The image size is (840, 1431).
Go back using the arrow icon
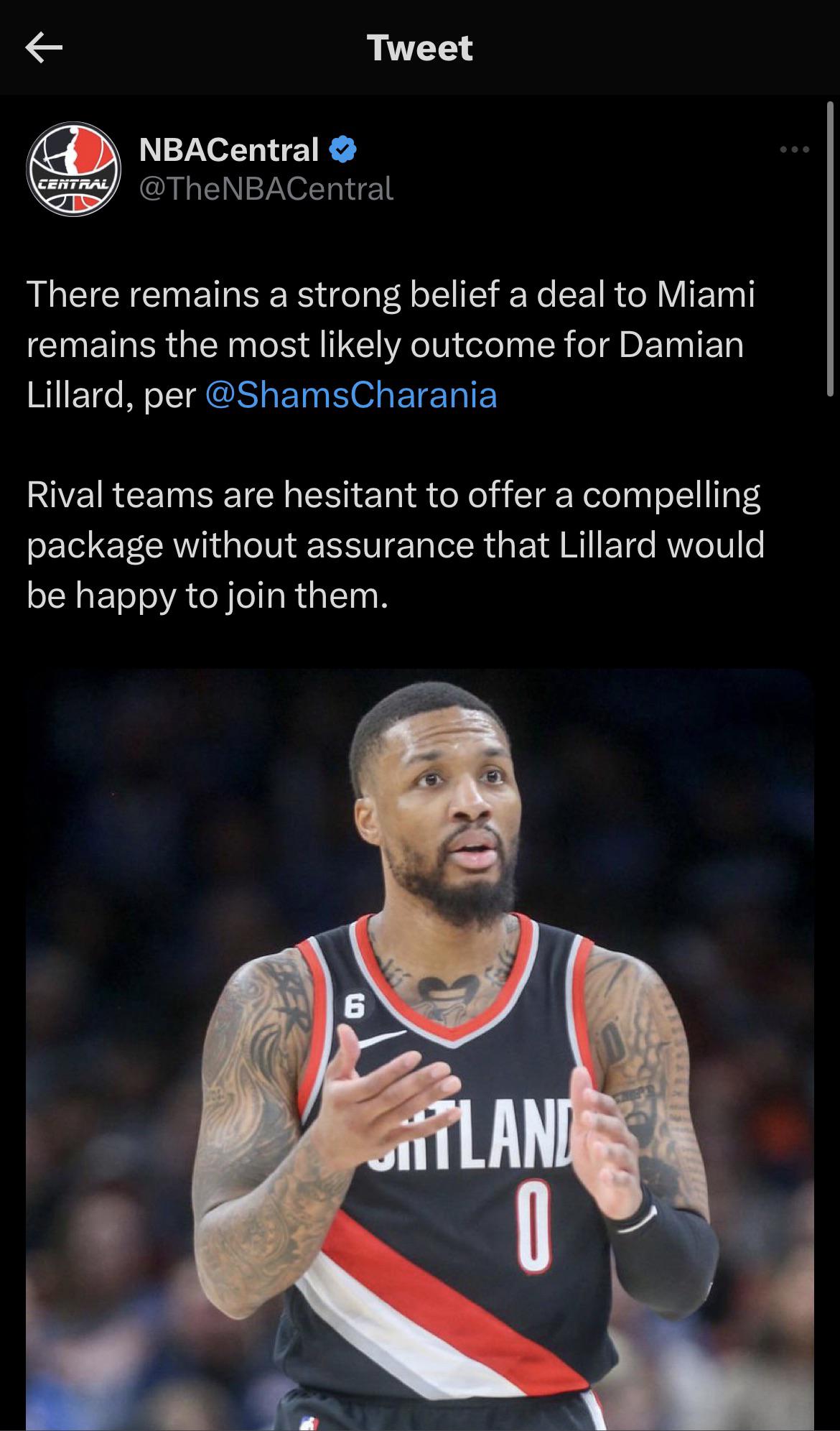coord(44,48)
